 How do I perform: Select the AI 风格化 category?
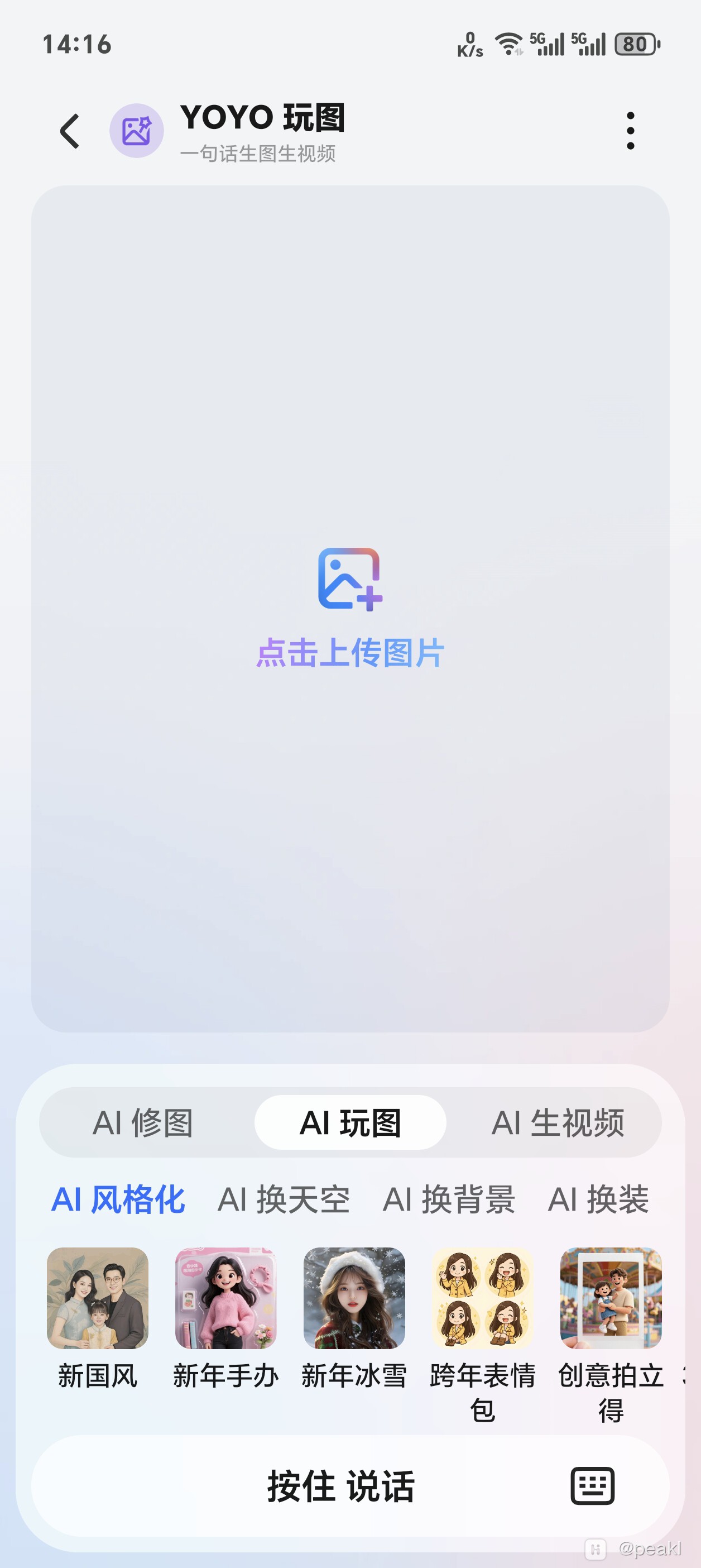pos(118,1200)
